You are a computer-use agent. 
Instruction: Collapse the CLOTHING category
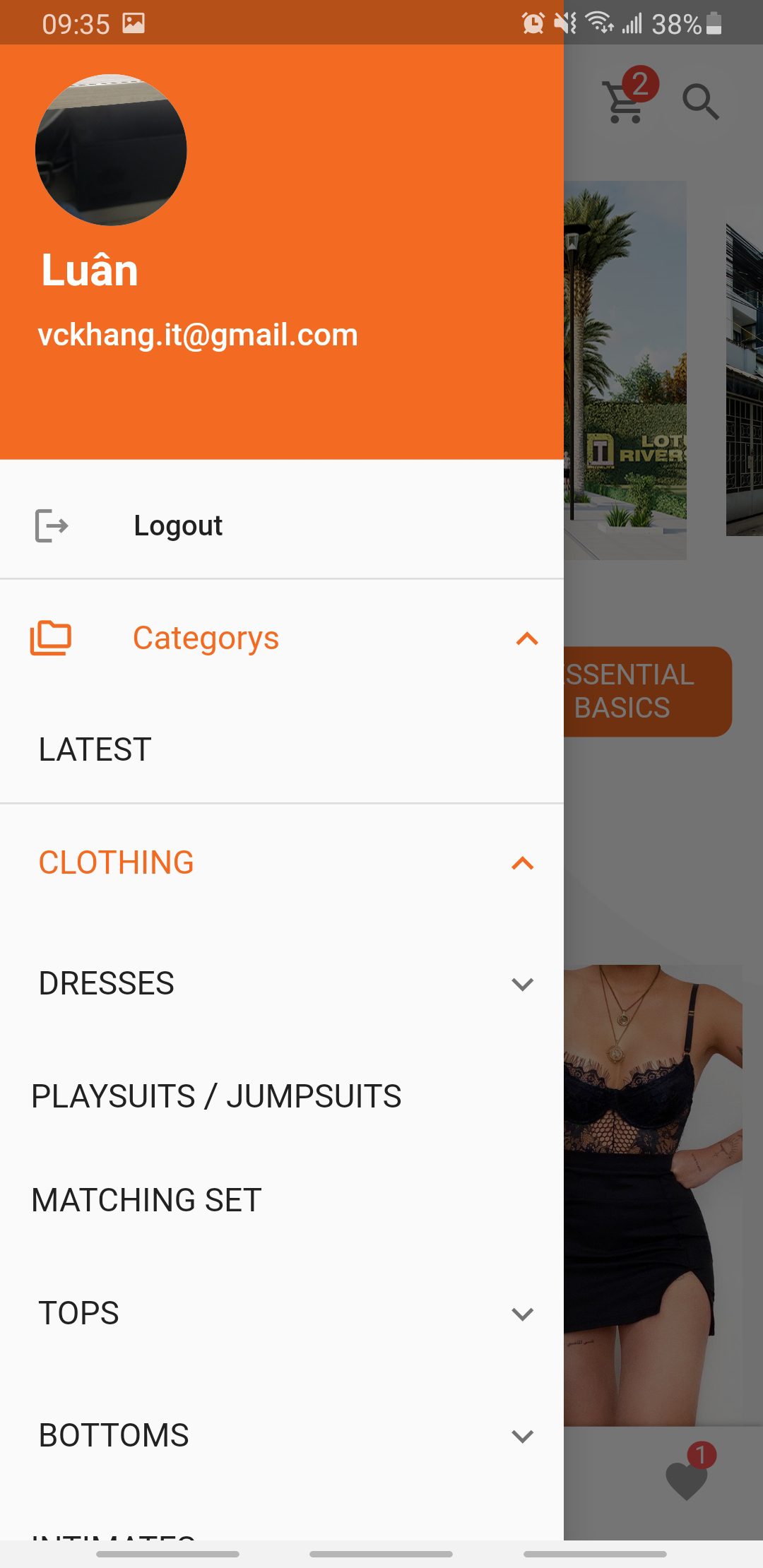(x=522, y=863)
